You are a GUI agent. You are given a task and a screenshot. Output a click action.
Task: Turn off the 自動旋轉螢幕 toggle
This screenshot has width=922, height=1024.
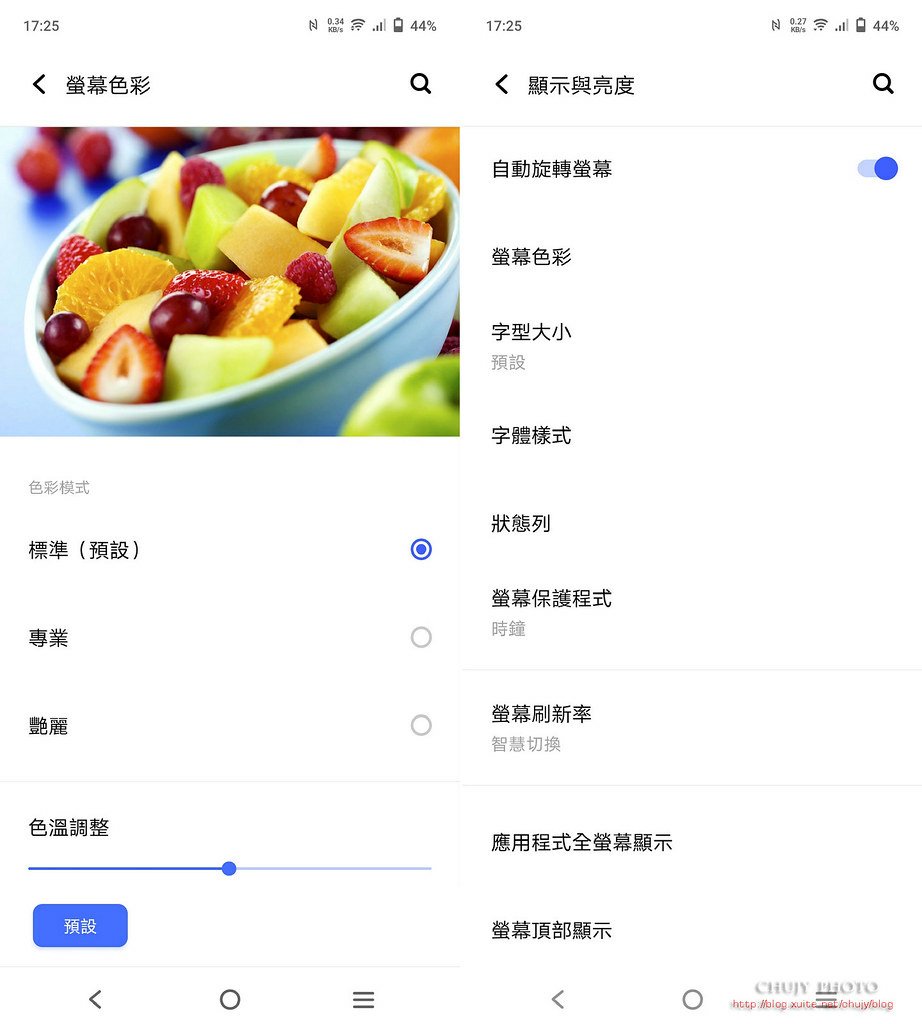tap(877, 169)
